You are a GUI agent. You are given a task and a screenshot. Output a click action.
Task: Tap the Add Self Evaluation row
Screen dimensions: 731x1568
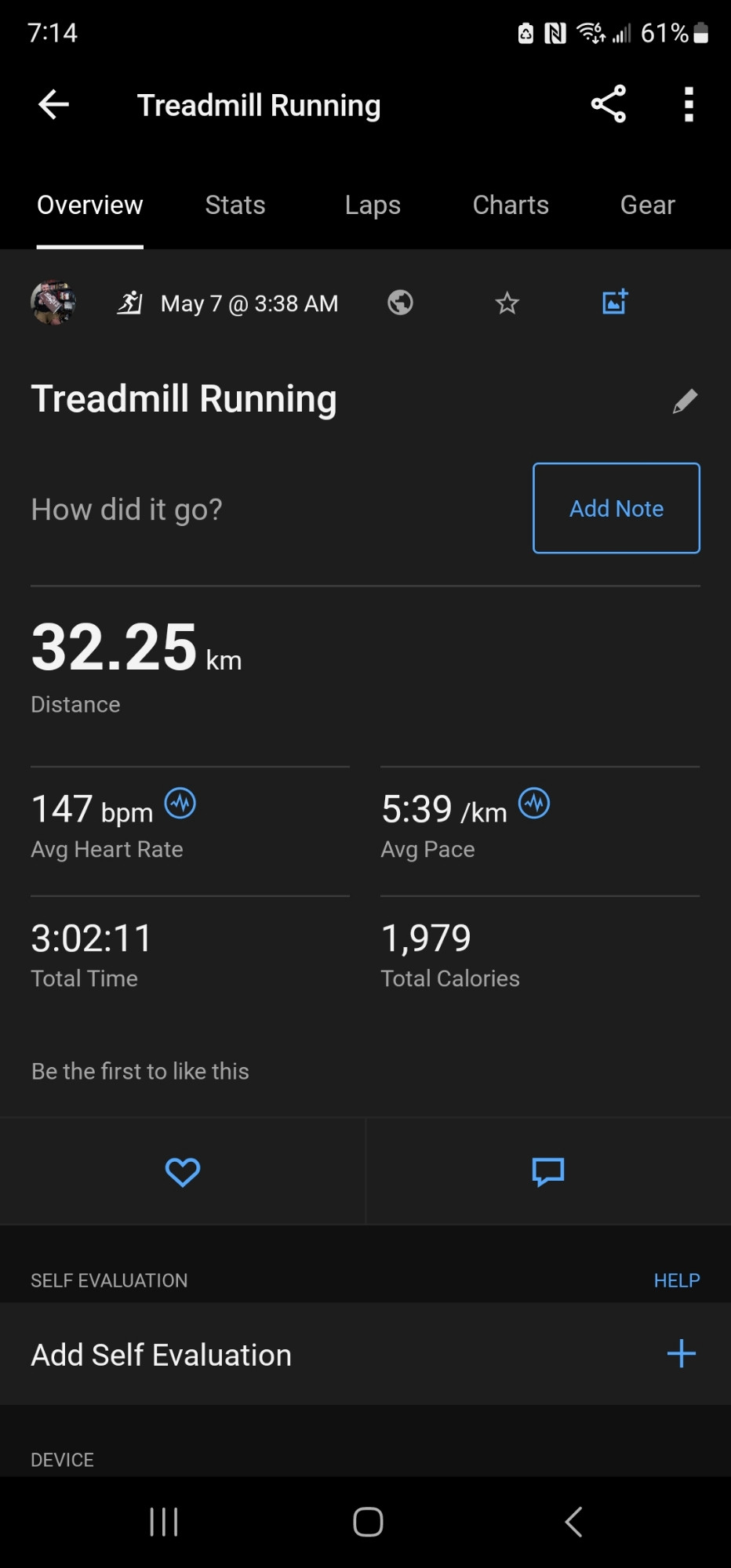pos(365,1354)
